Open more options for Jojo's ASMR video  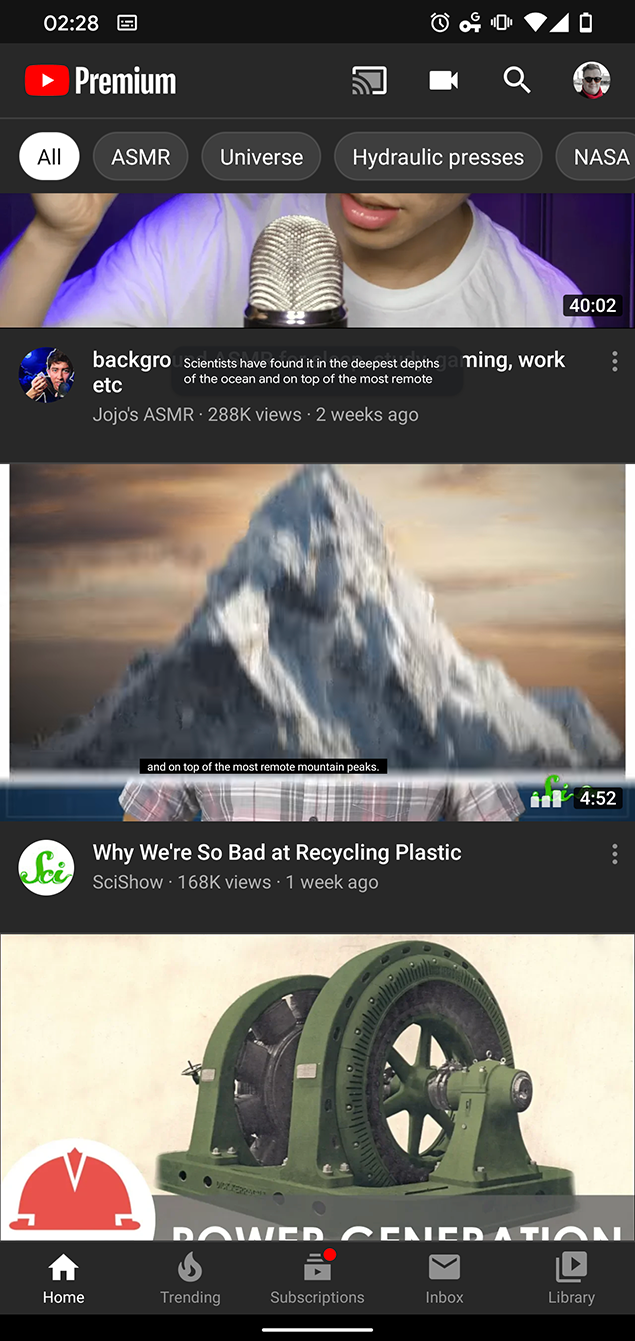click(614, 362)
